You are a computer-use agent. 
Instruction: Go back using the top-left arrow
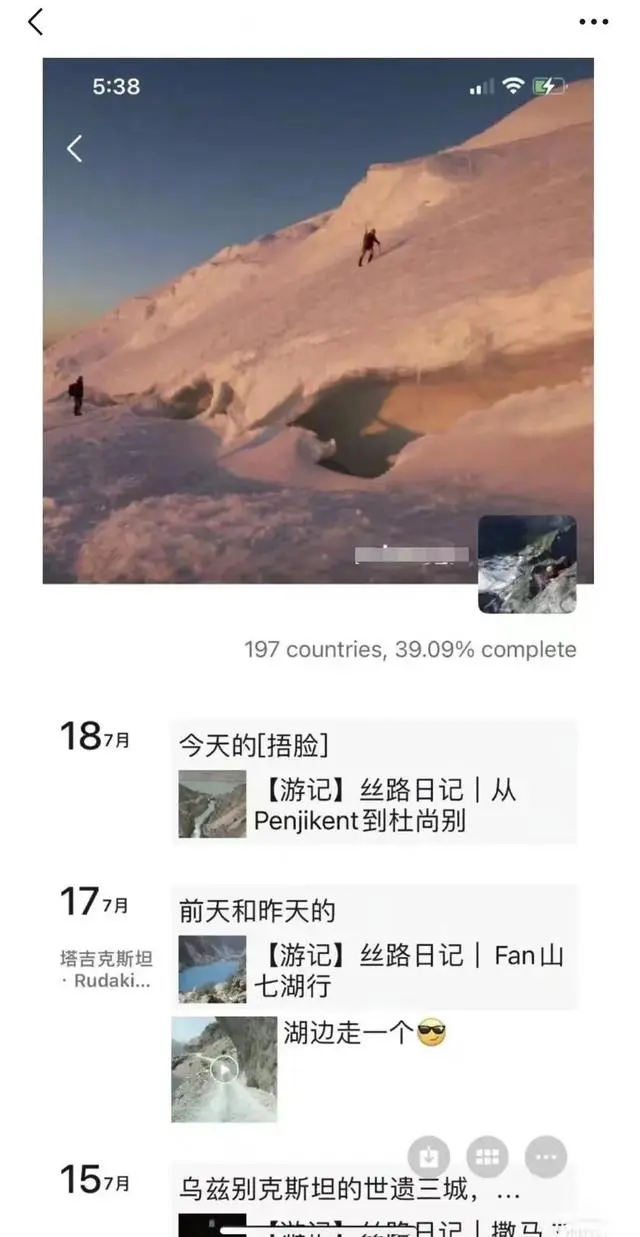(36, 22)
